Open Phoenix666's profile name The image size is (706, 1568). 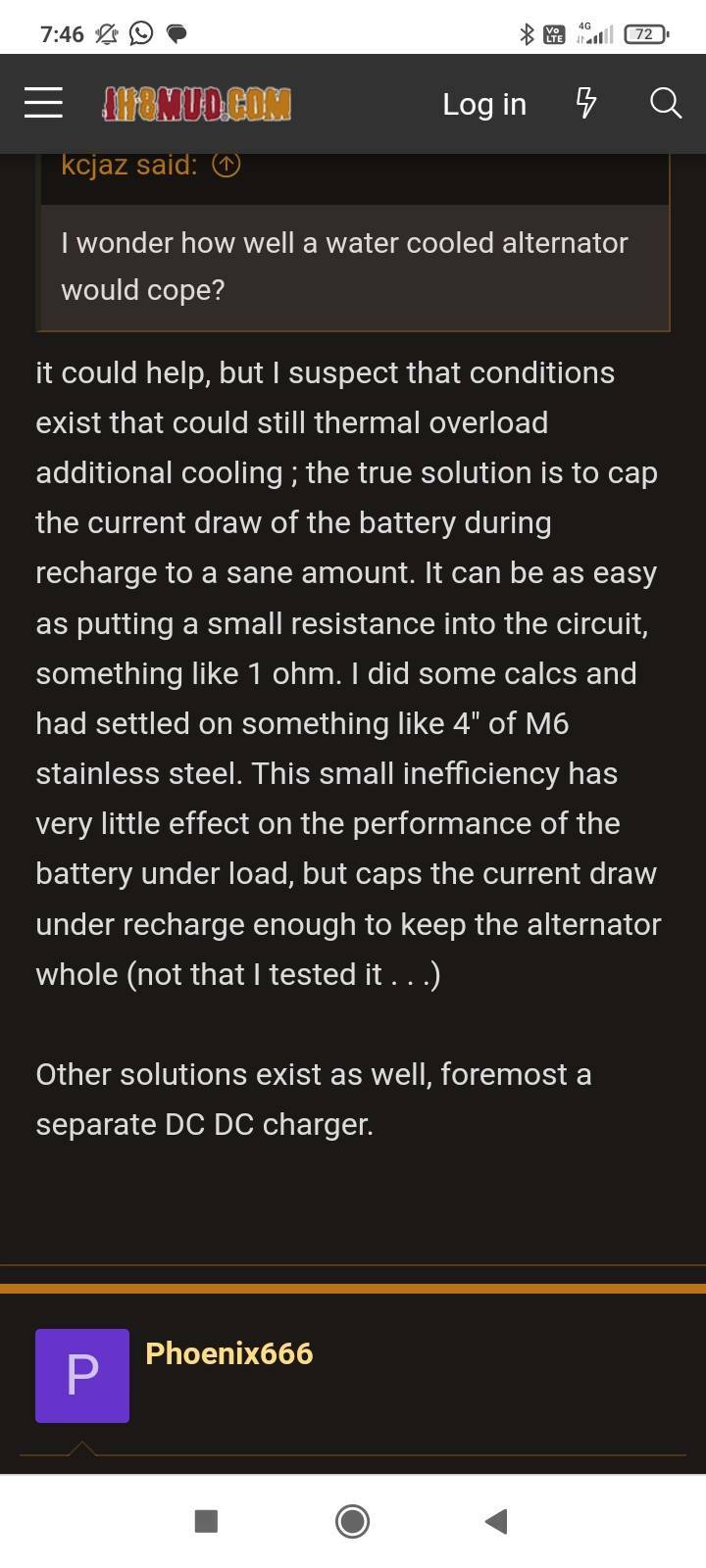pos(229,1353)
